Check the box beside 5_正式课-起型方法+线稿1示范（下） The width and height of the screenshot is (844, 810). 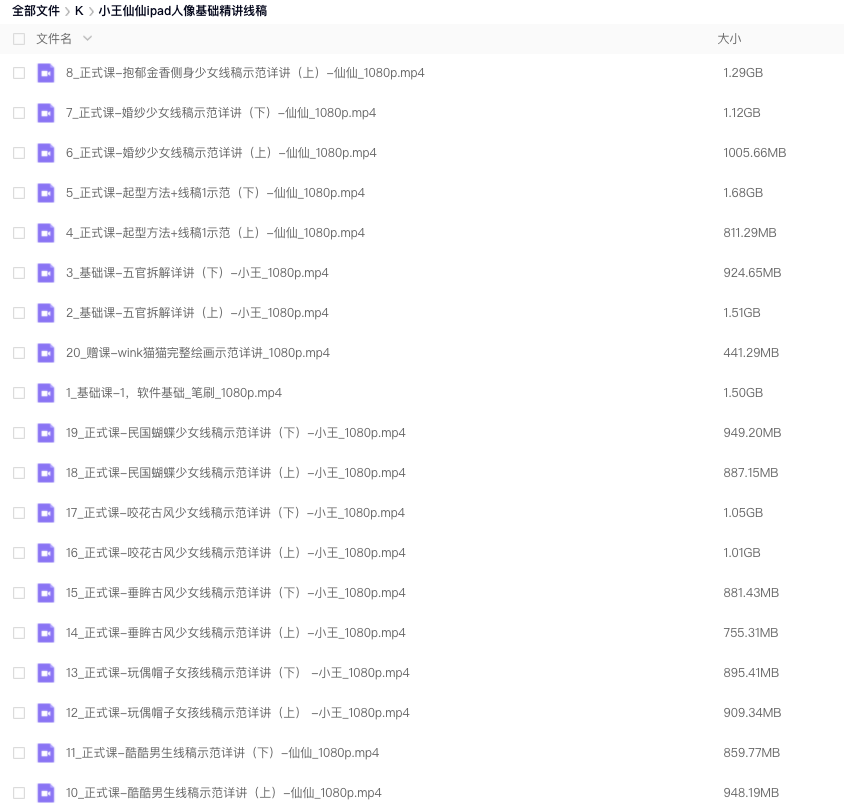click(x=19, y=193)
